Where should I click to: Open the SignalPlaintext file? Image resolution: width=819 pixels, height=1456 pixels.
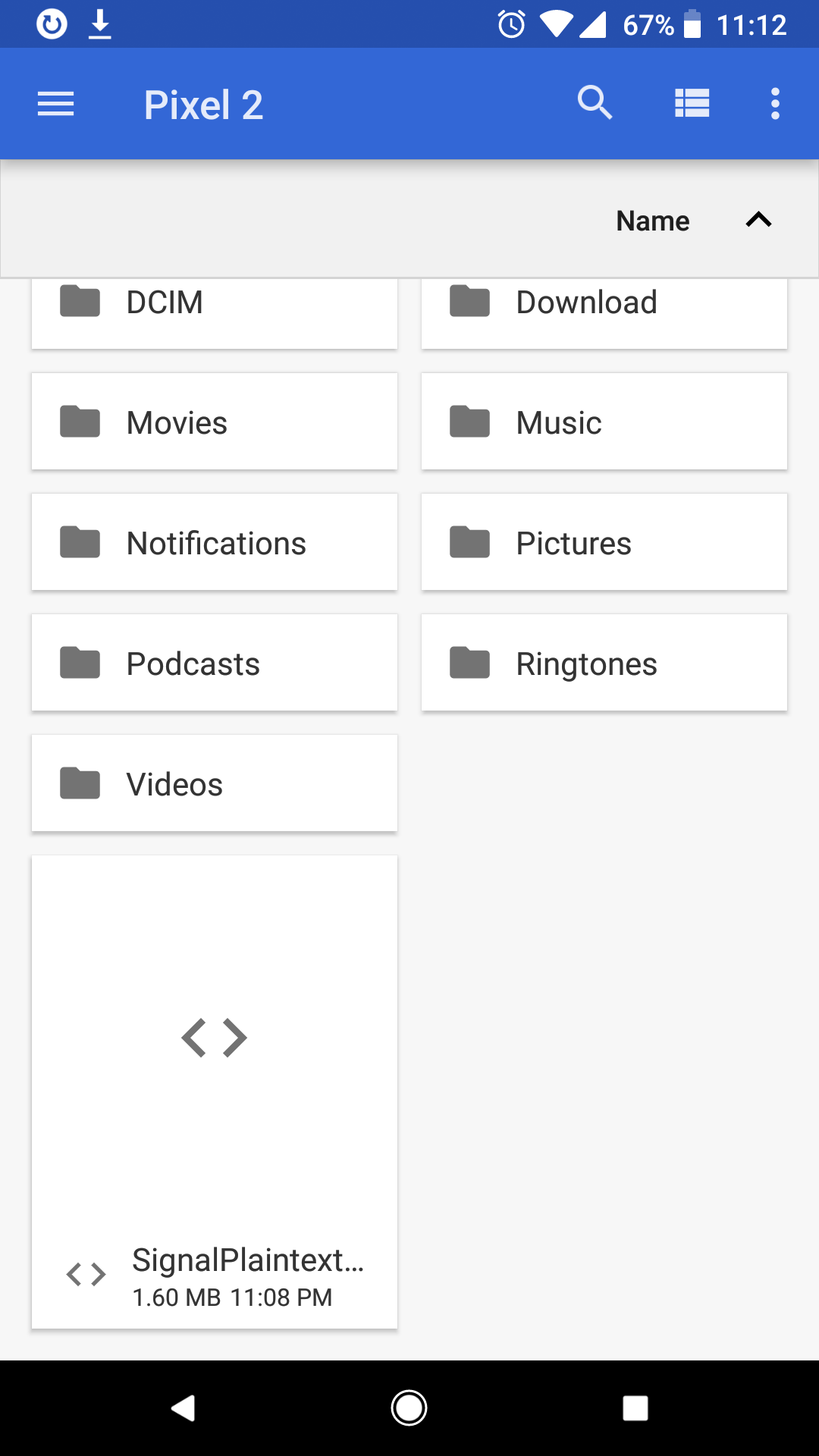(214, 1092)
